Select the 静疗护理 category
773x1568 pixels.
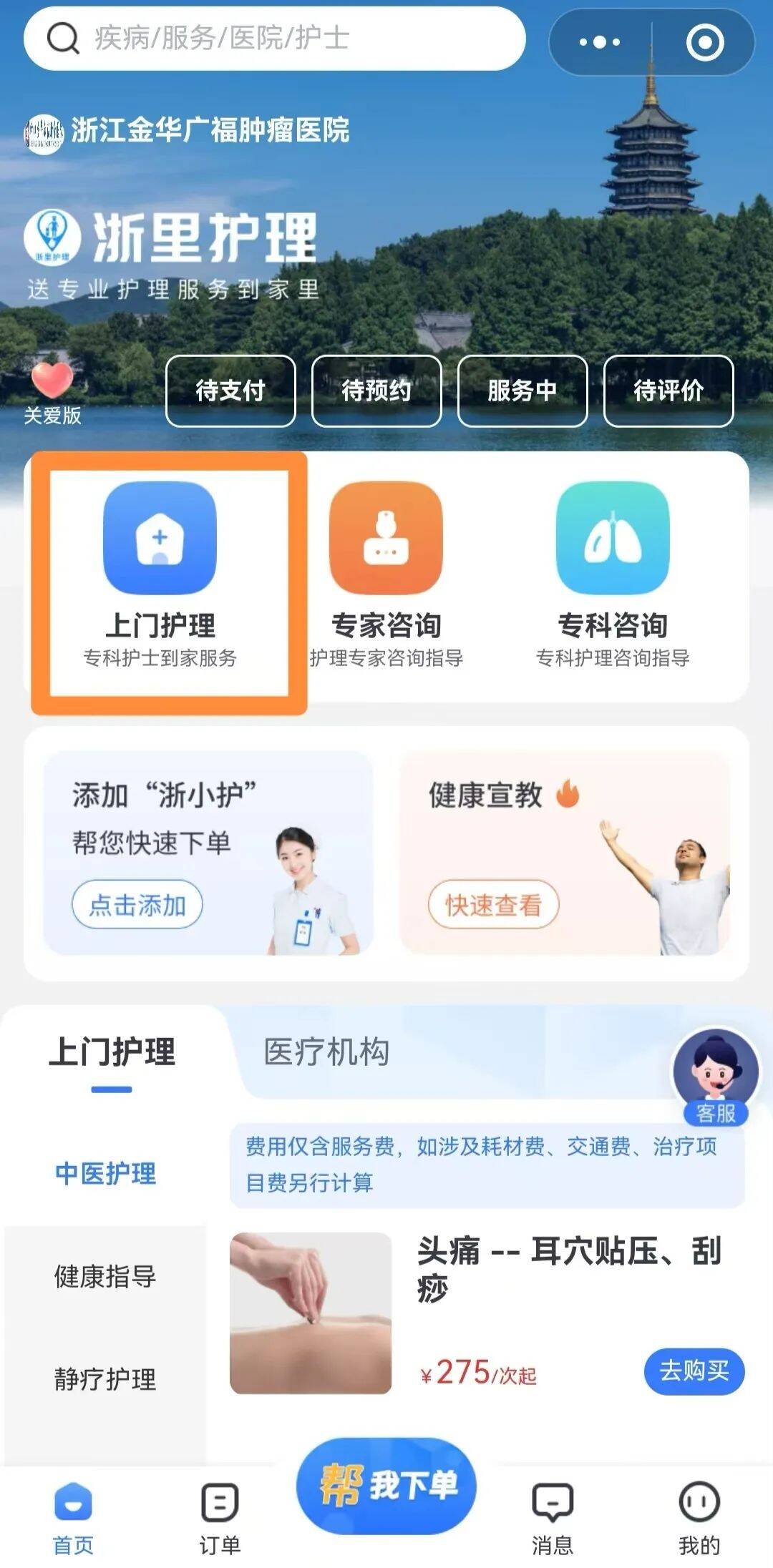(x=105, y=1378)
